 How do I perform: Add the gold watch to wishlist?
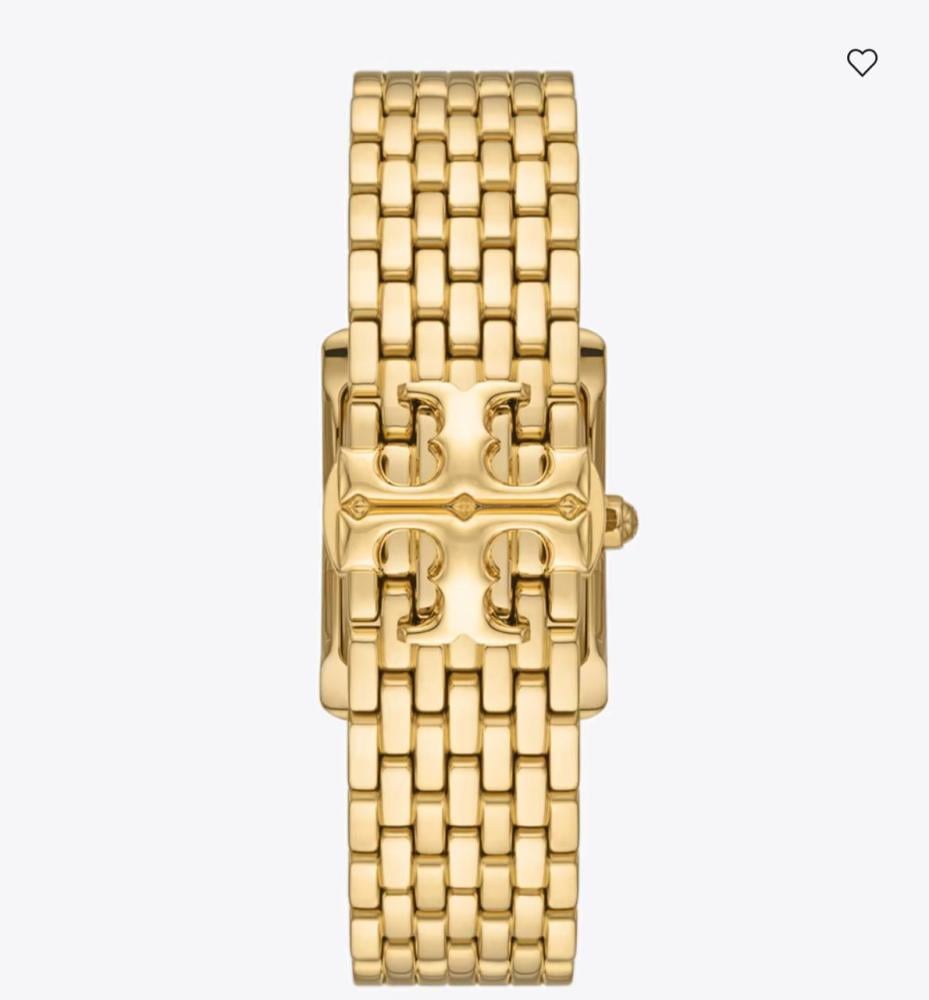(861, 63)
